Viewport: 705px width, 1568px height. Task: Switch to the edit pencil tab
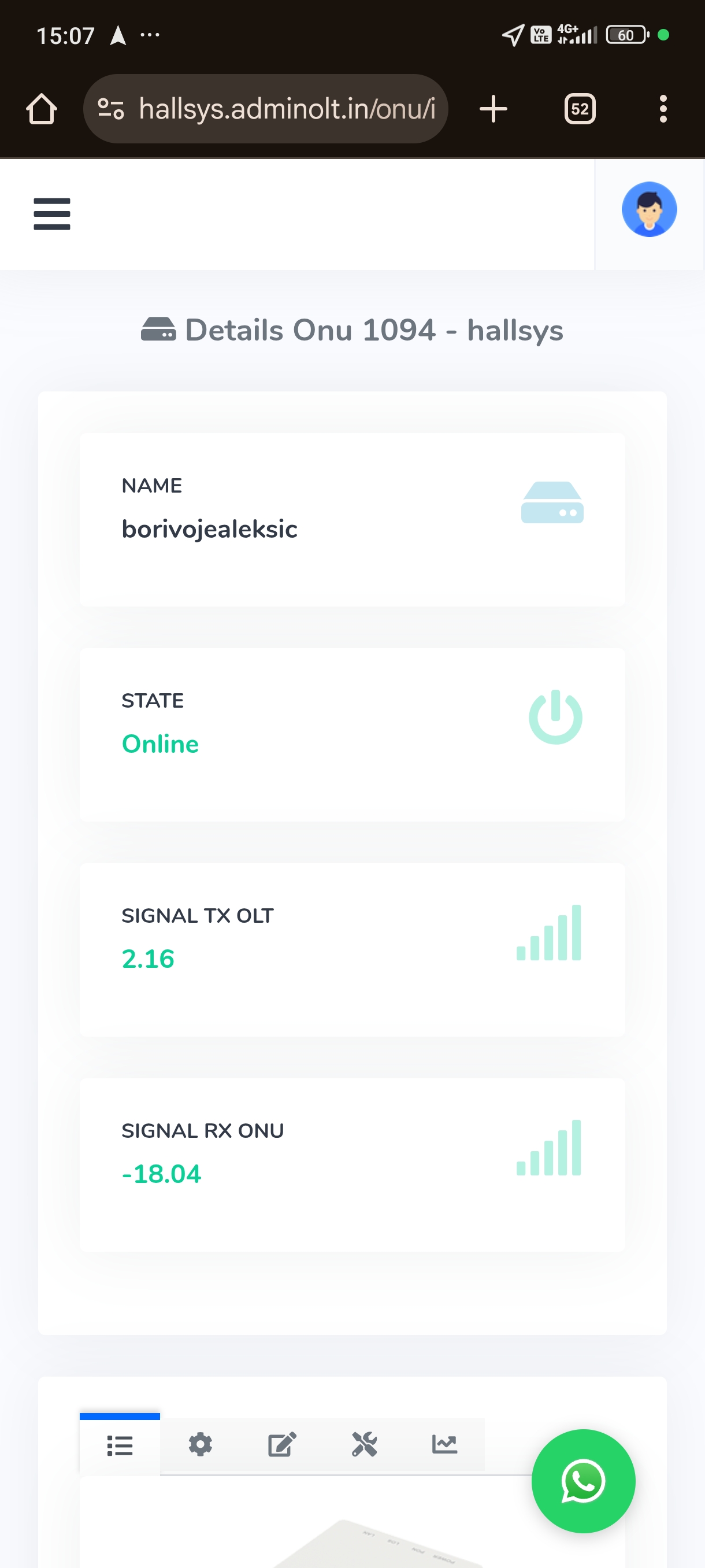click(281, 1445)
